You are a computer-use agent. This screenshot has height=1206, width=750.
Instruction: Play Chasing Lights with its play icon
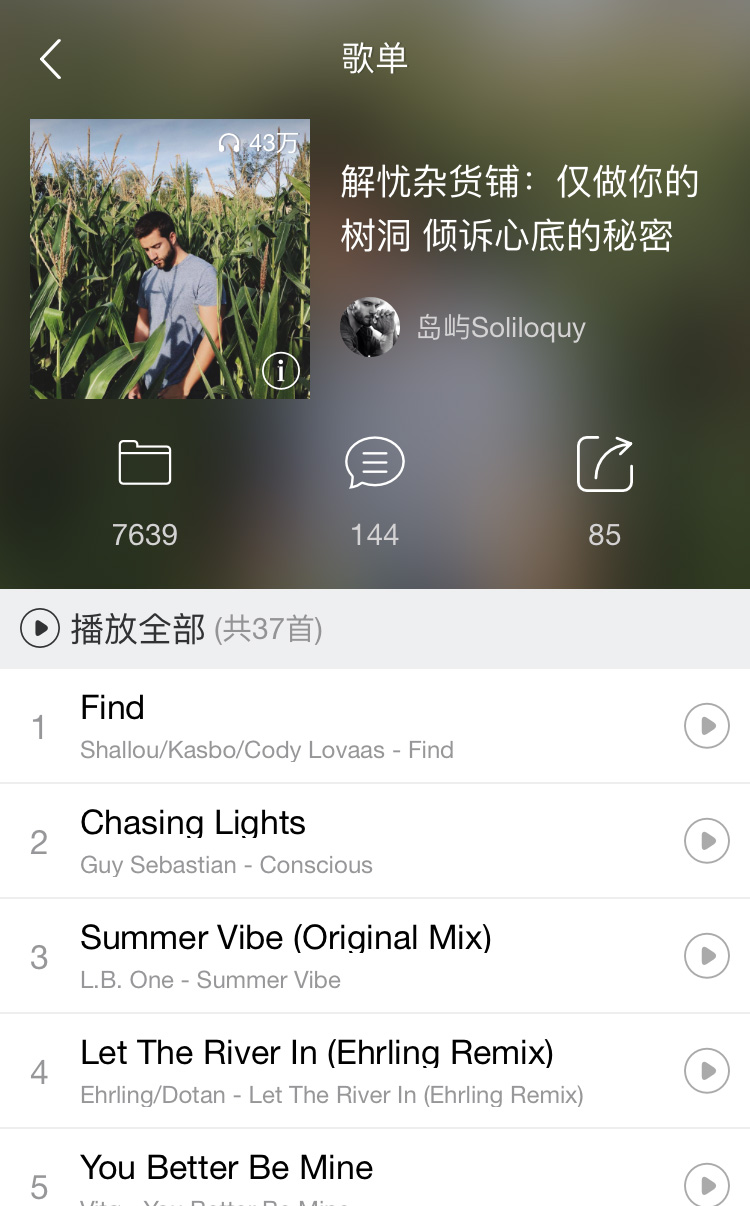pyautogui.click(x=706, y=841)
